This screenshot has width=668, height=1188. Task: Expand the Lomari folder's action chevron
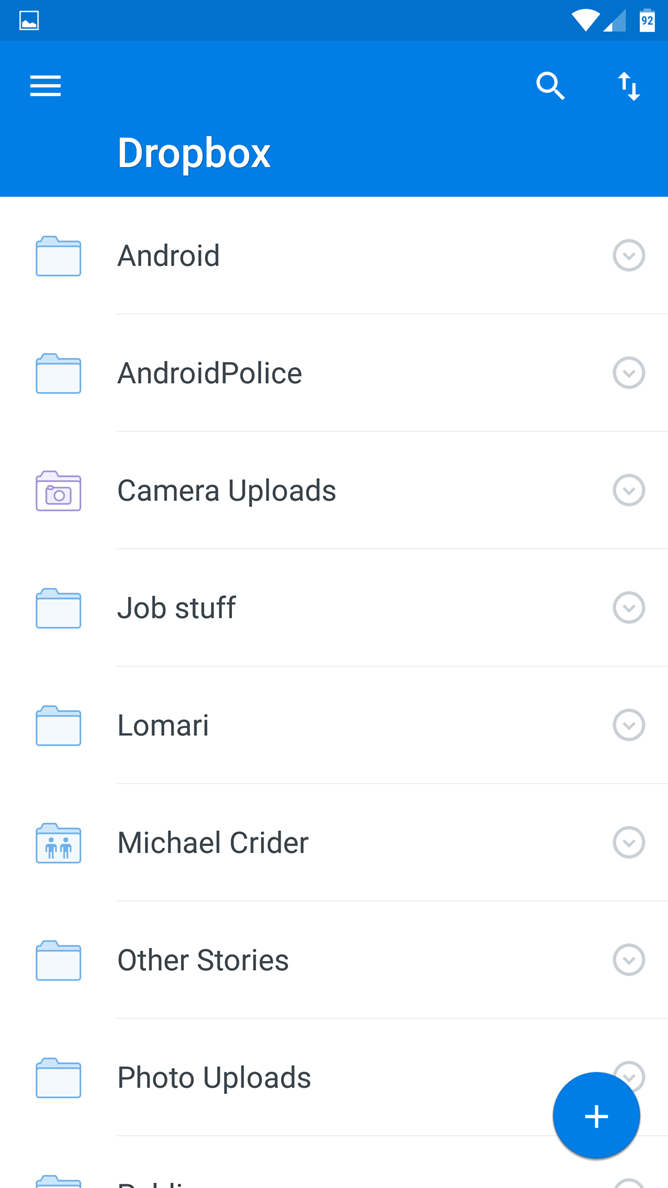[629, 725]
